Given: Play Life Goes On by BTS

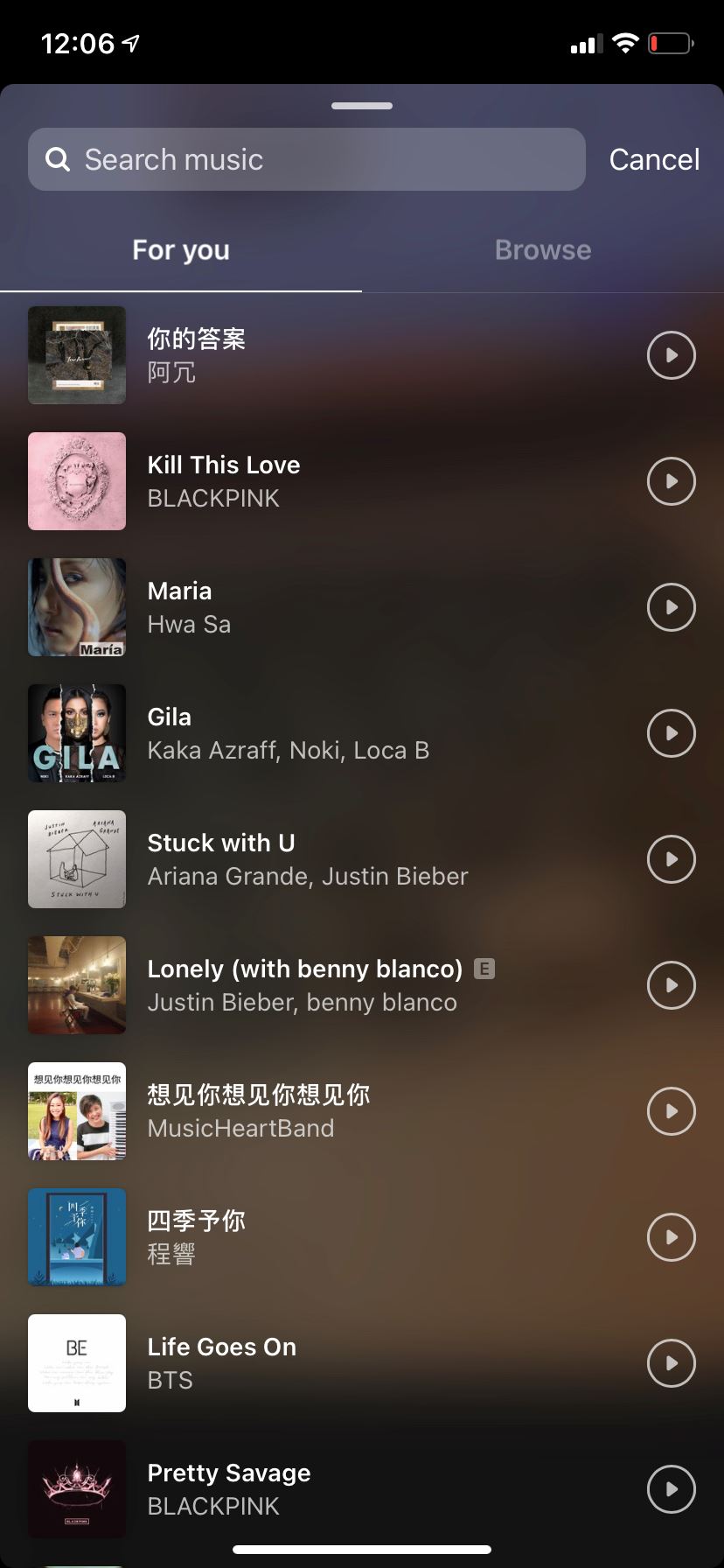Looking at the screenshot, I should click(x=671, y=1362).
